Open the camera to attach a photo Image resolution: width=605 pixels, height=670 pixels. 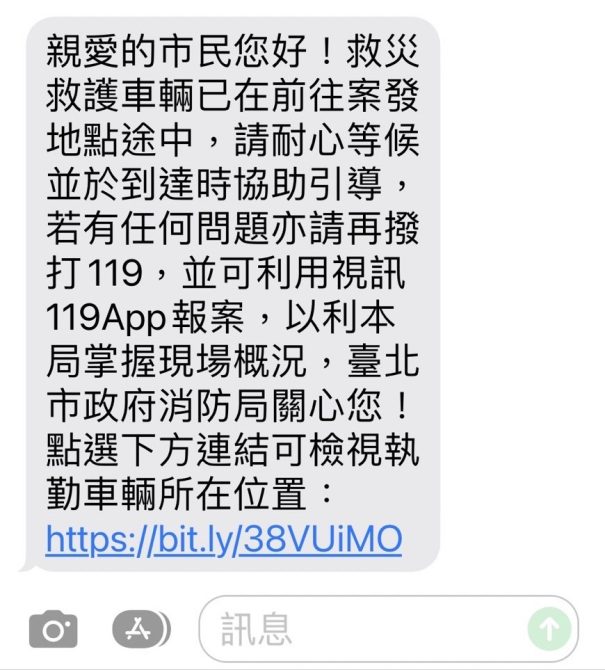tap(53, 629)
